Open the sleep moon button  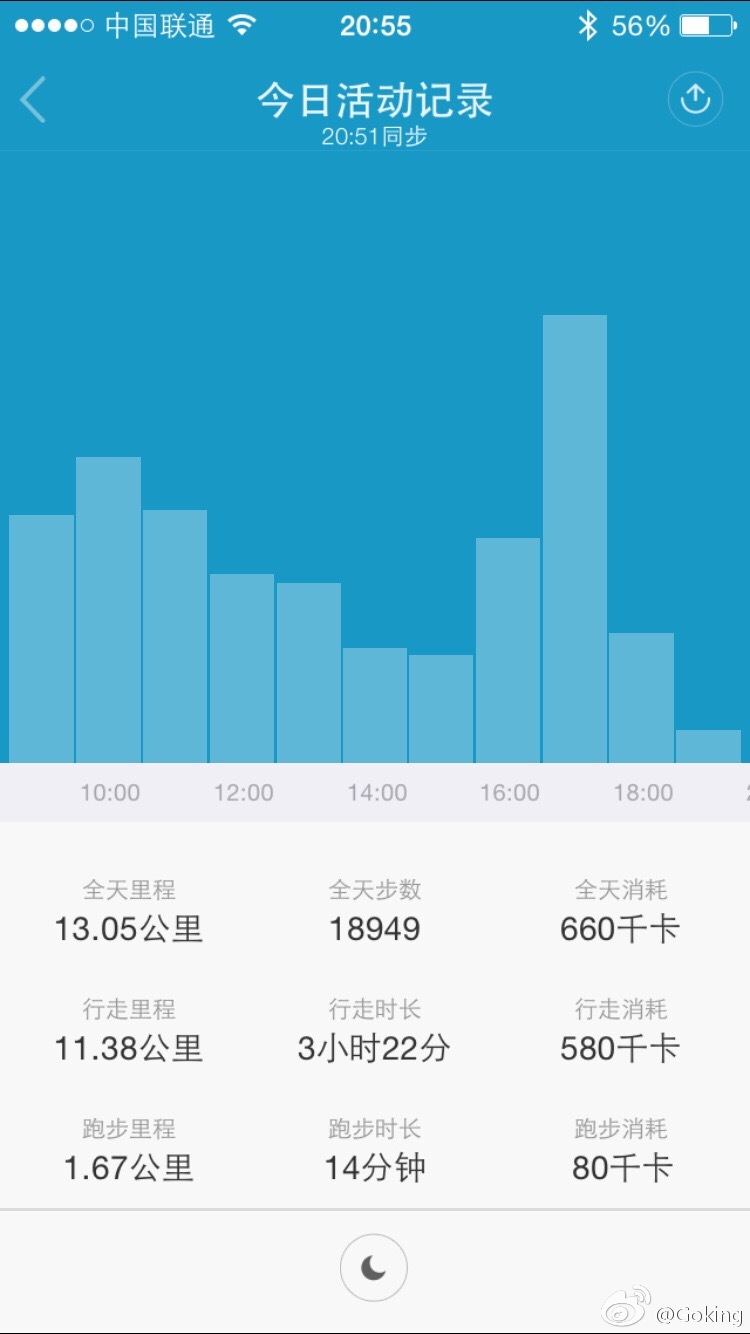374,1268
